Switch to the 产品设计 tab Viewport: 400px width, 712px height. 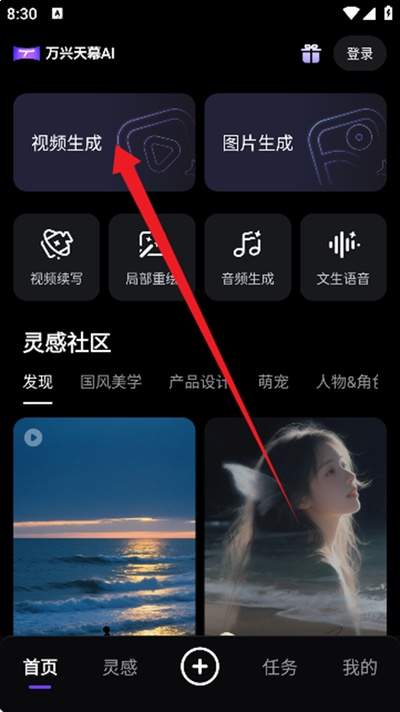click(200, 382)
